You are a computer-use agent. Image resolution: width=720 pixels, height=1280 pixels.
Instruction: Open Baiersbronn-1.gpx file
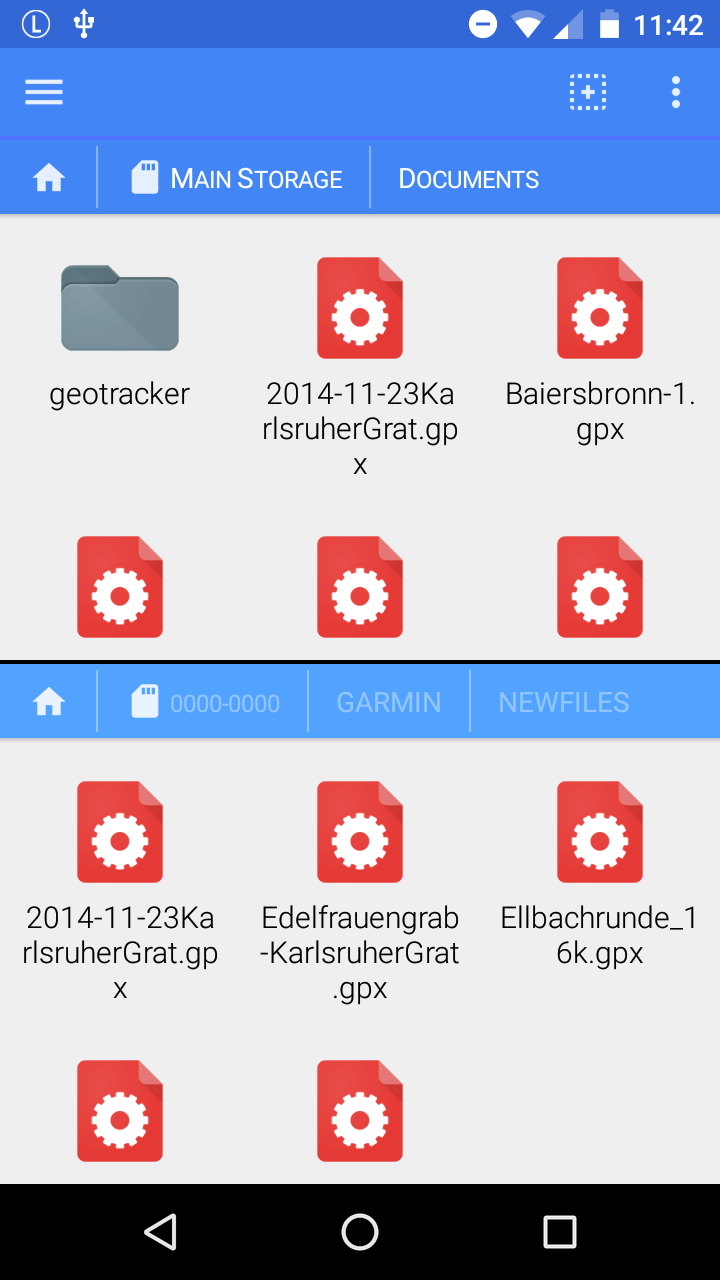(600, 345)
